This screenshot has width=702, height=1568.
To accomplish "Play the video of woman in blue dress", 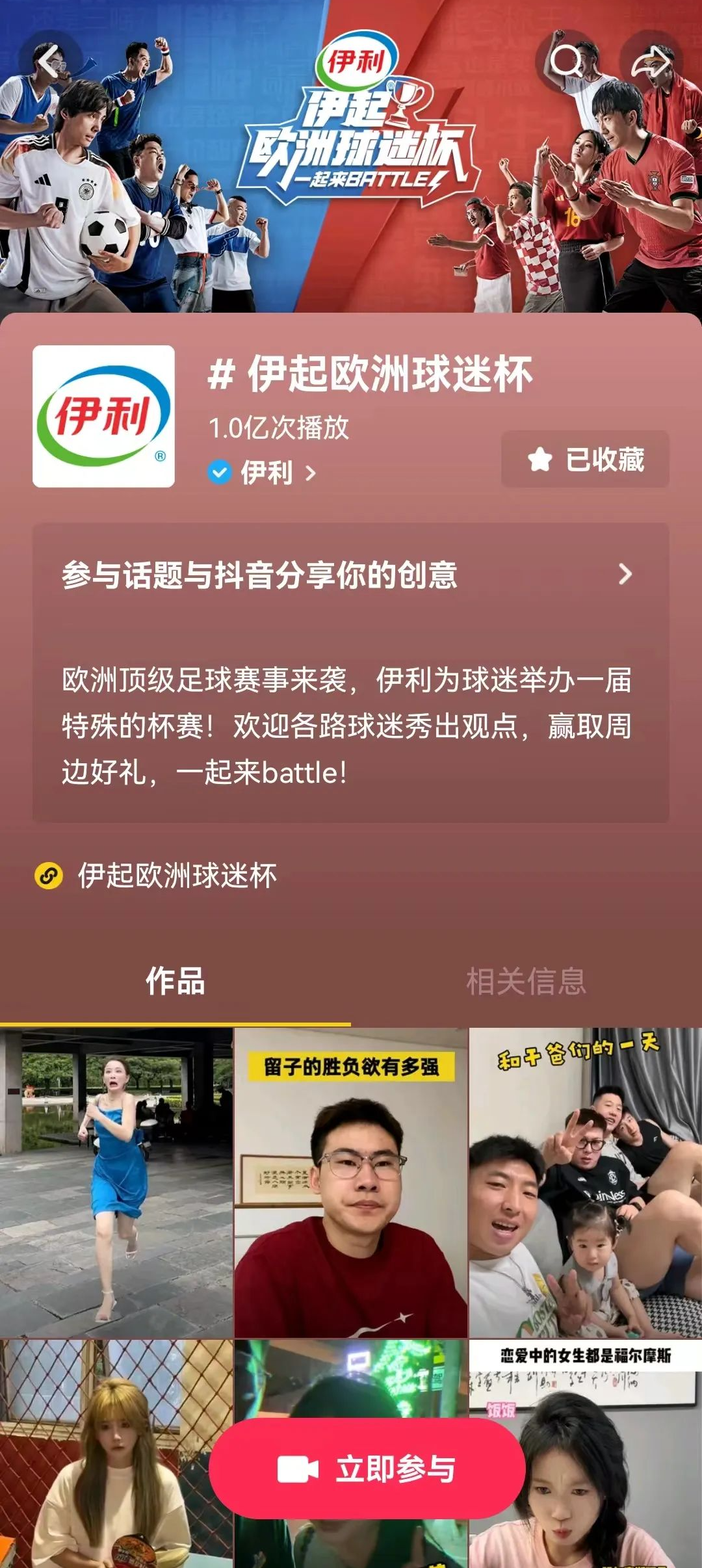I will [116, 1182].
